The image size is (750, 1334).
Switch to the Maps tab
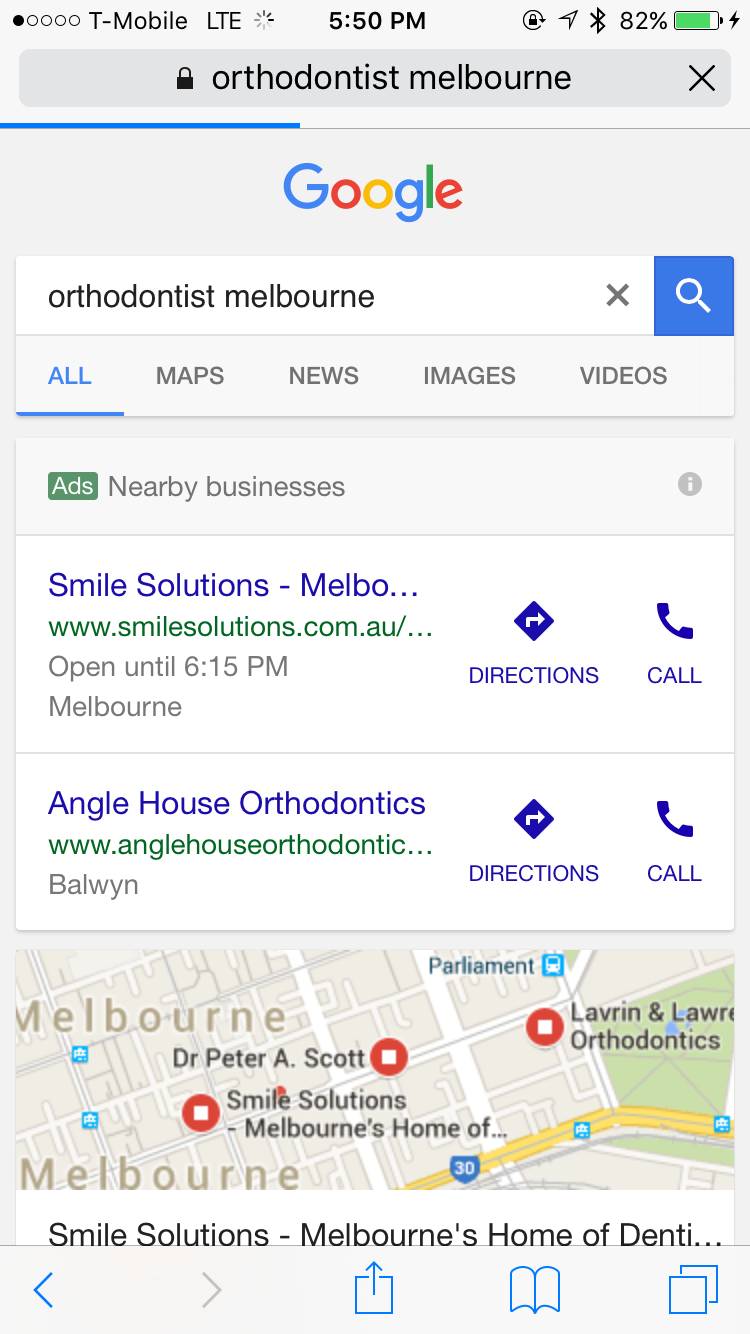190,376
